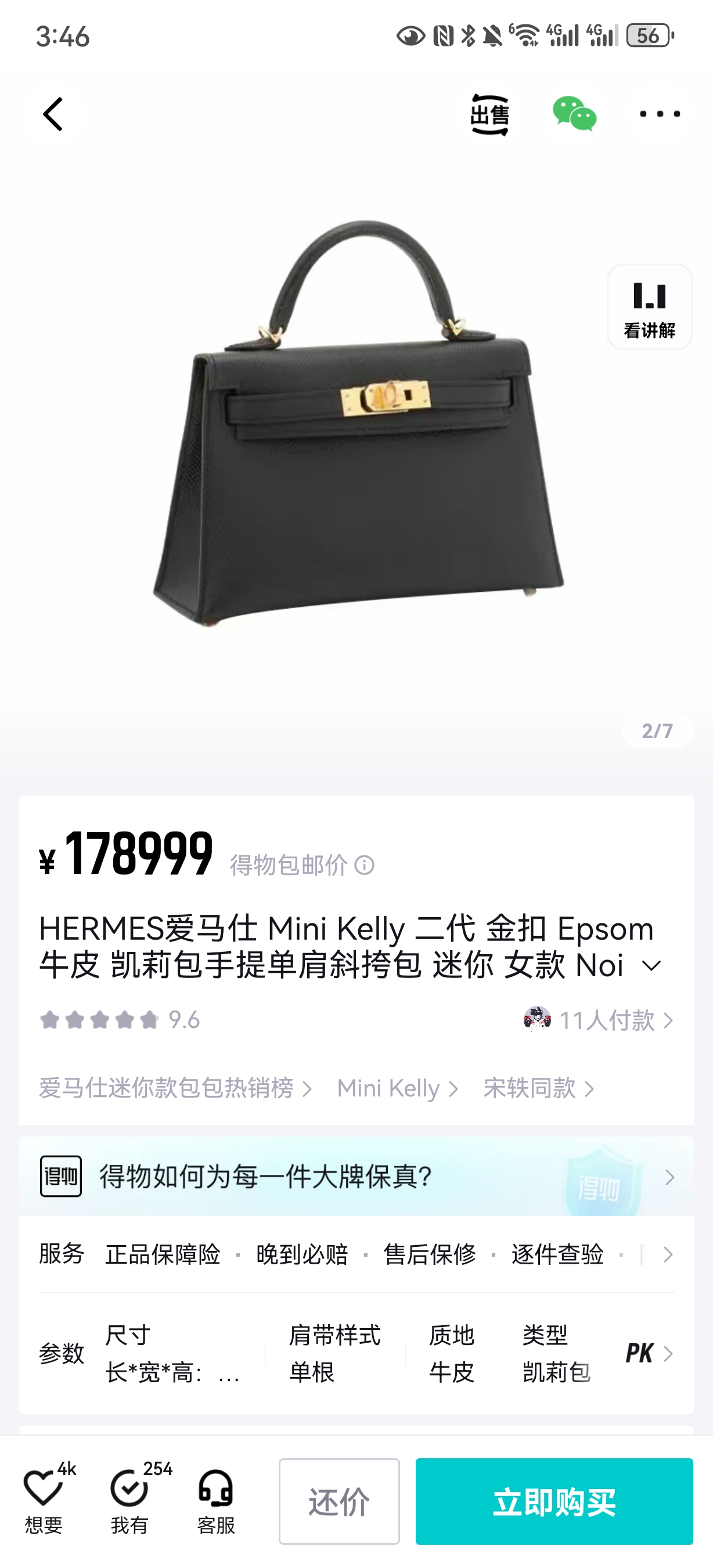Tap 立即购买 to buy now
The width and height of the screenshot is (713, 1568).
point(553,1501)
